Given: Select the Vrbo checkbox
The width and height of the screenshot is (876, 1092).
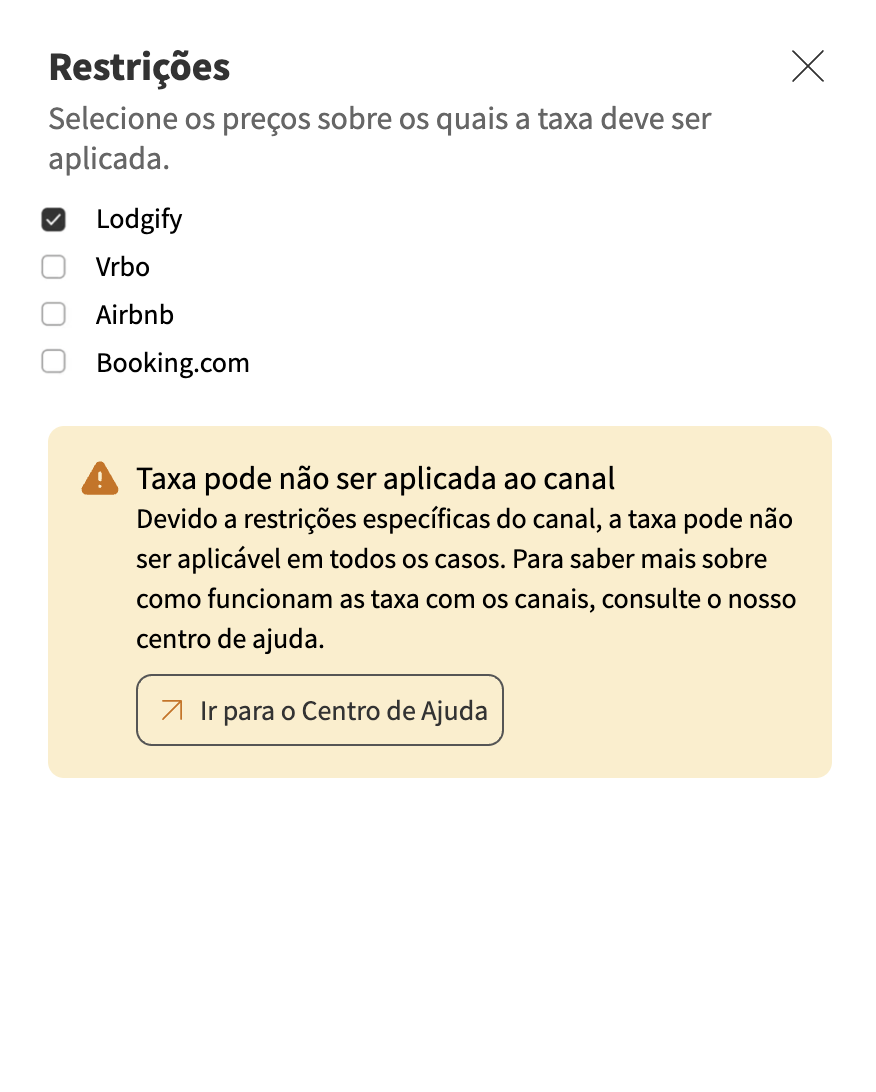Looking at the screenshot, I should click(x=53, y=267).
